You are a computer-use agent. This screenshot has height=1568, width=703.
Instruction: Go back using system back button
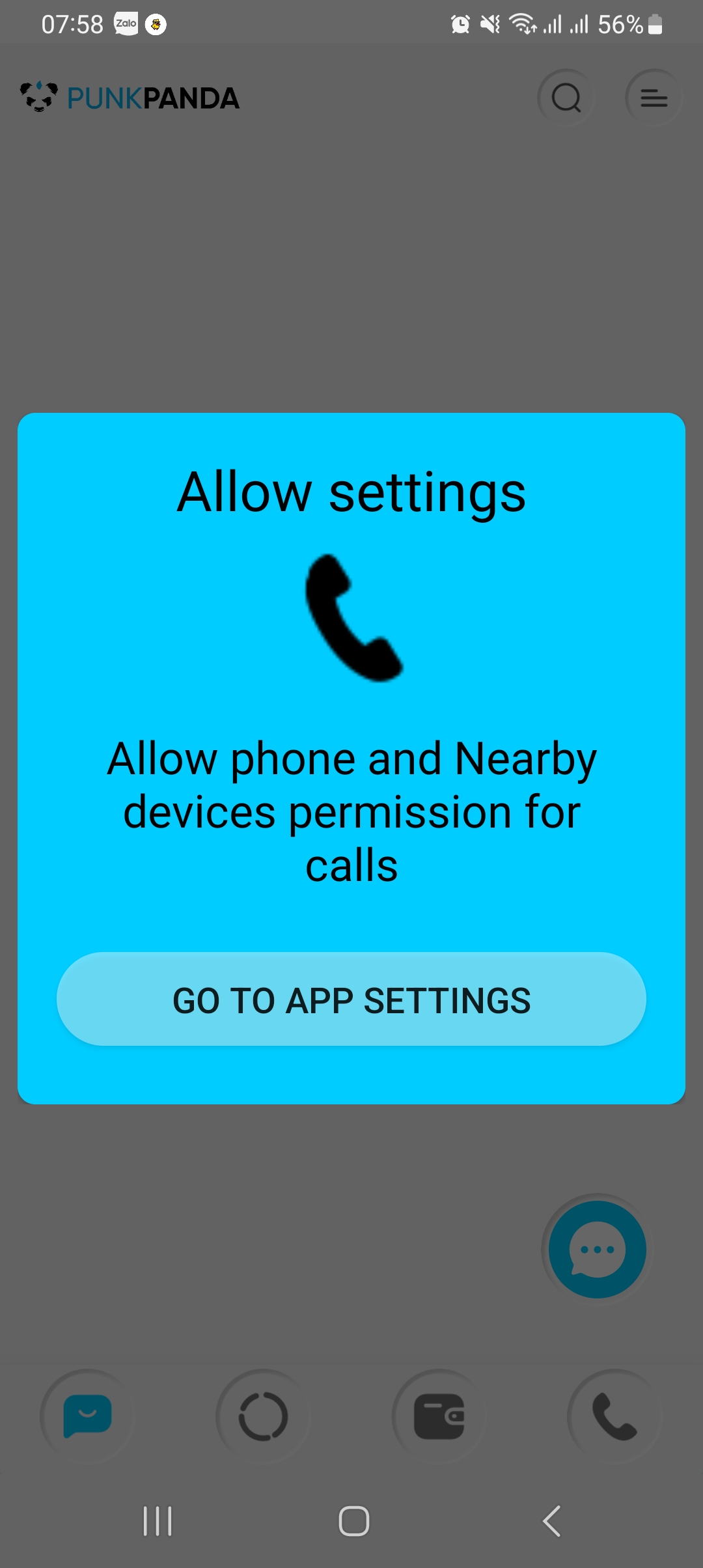[552, 1522]
